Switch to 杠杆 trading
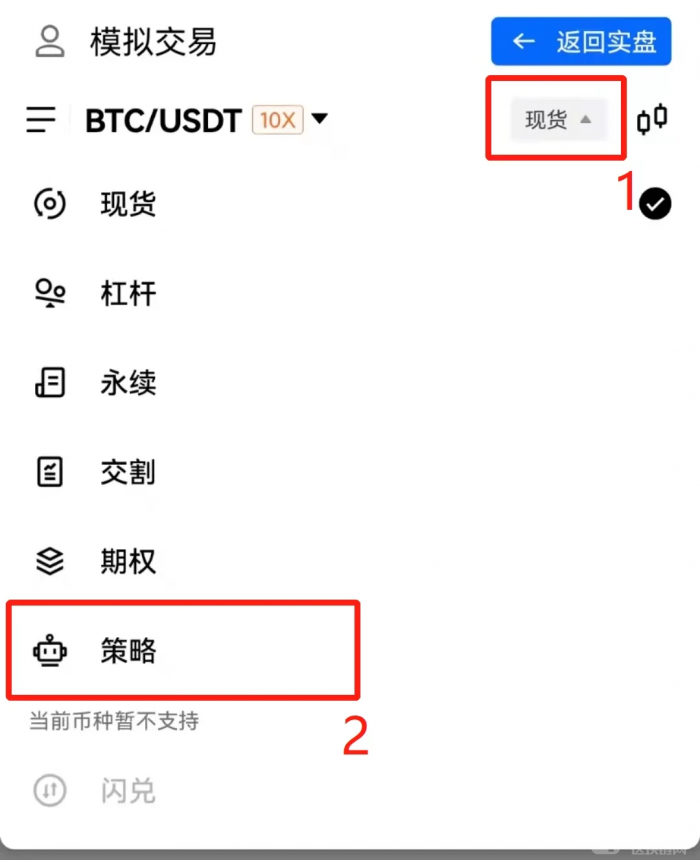The image size is (700, 860). click(x=128, y=294)
